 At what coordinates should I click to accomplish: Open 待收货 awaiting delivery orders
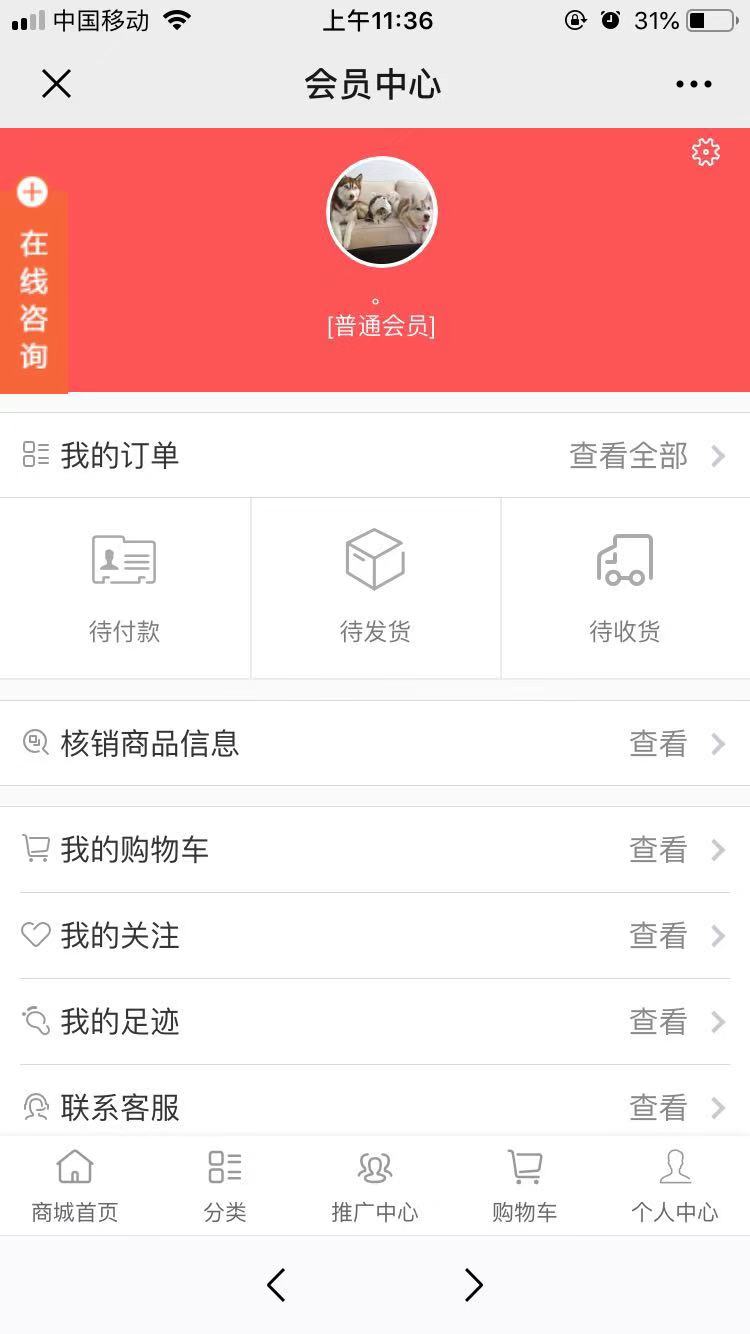coord(625,588)
